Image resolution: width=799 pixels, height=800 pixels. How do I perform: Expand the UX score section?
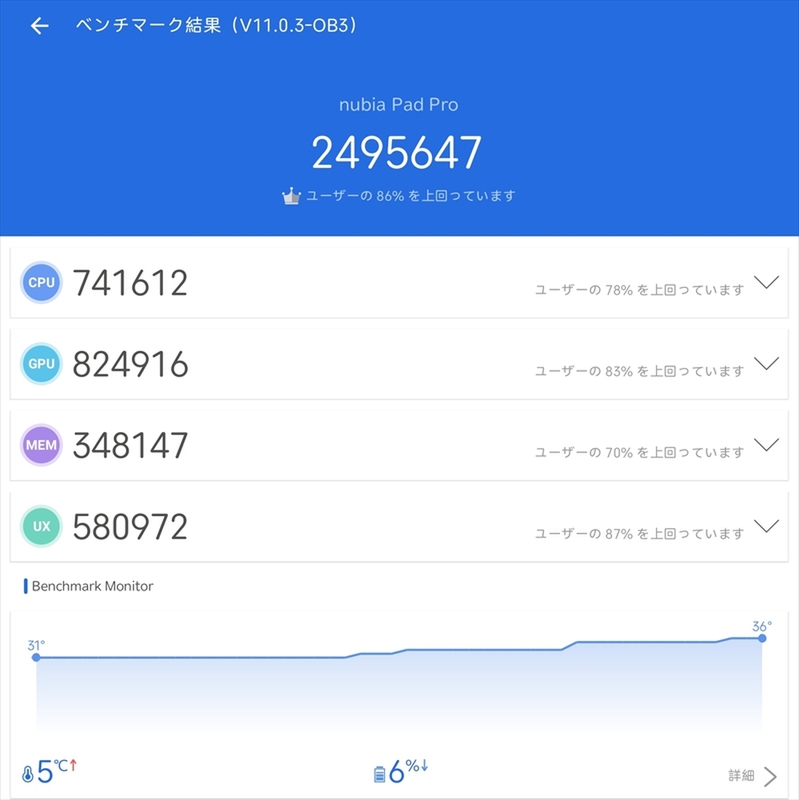(766, 526)
